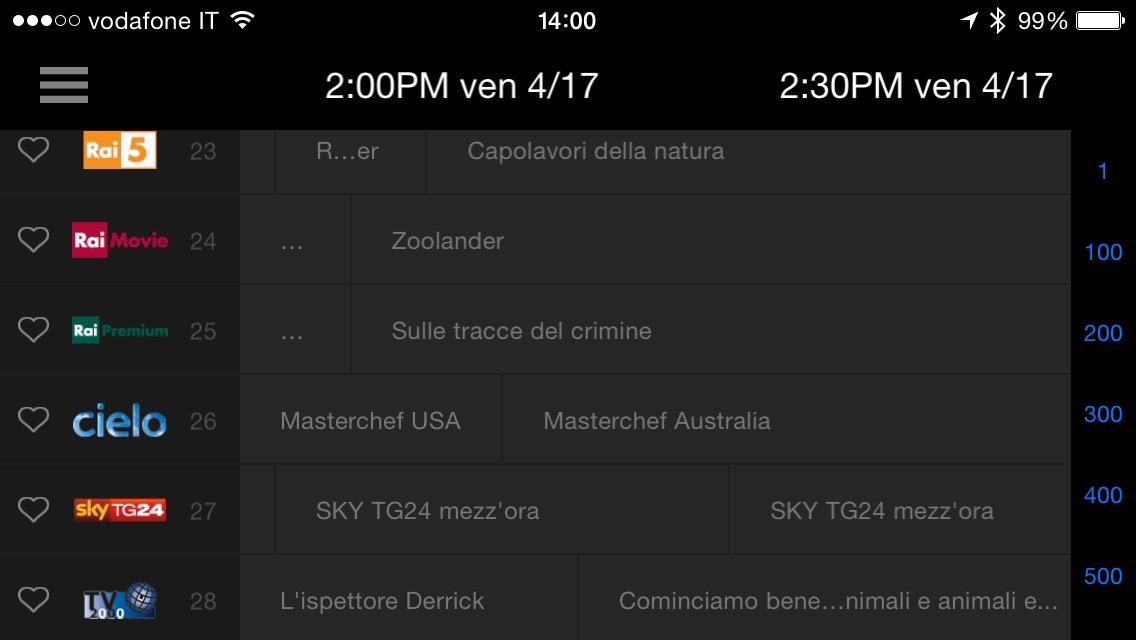Favorite the Rai 5 channel
Image resolution: width=1136 pixels, height=640 pixels.
coord(34,150)
